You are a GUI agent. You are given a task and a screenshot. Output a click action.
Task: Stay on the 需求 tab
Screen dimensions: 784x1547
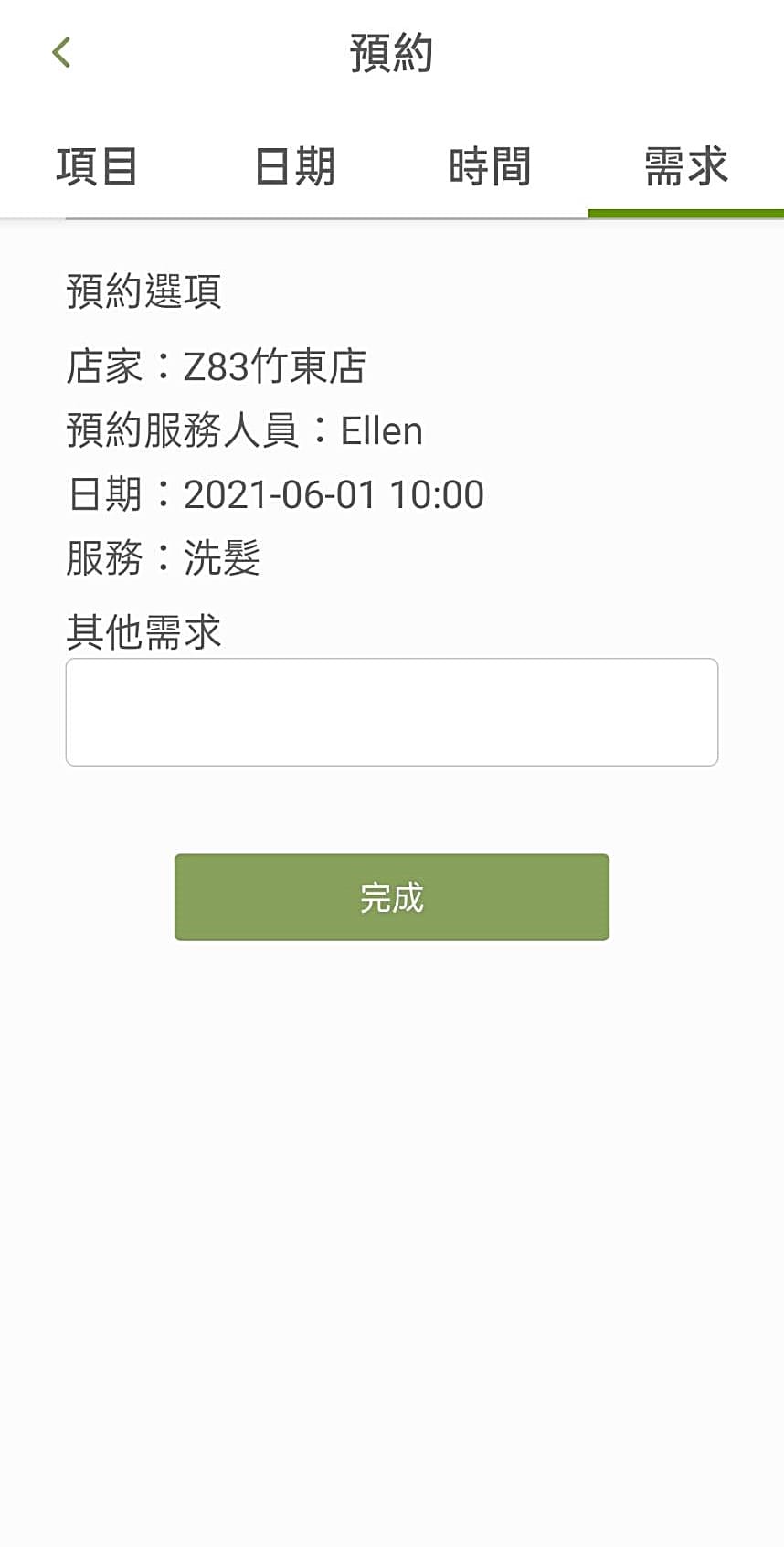coord(686,166)
